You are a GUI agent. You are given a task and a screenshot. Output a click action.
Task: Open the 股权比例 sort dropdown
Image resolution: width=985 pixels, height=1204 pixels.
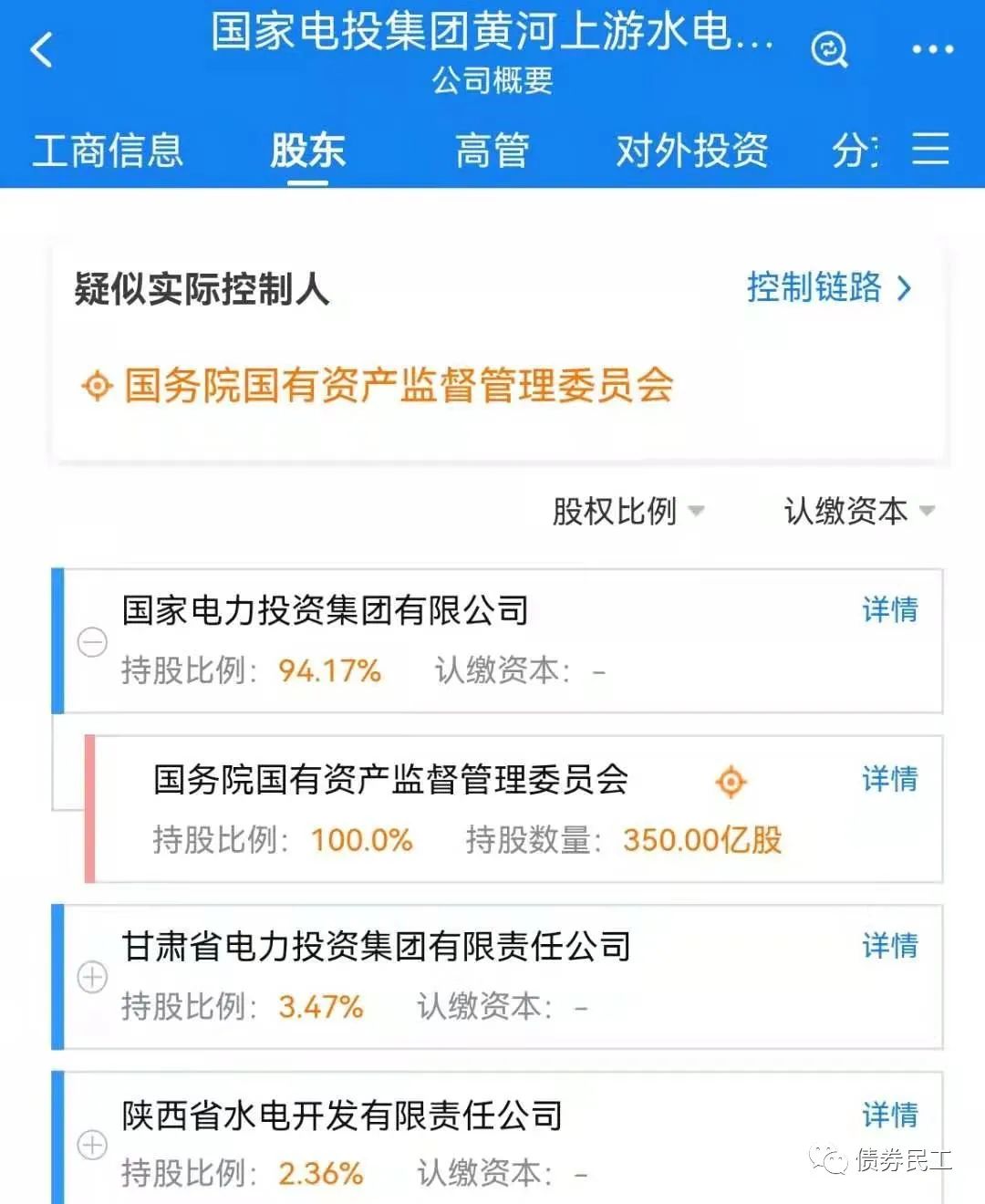[x=628, y=511]
